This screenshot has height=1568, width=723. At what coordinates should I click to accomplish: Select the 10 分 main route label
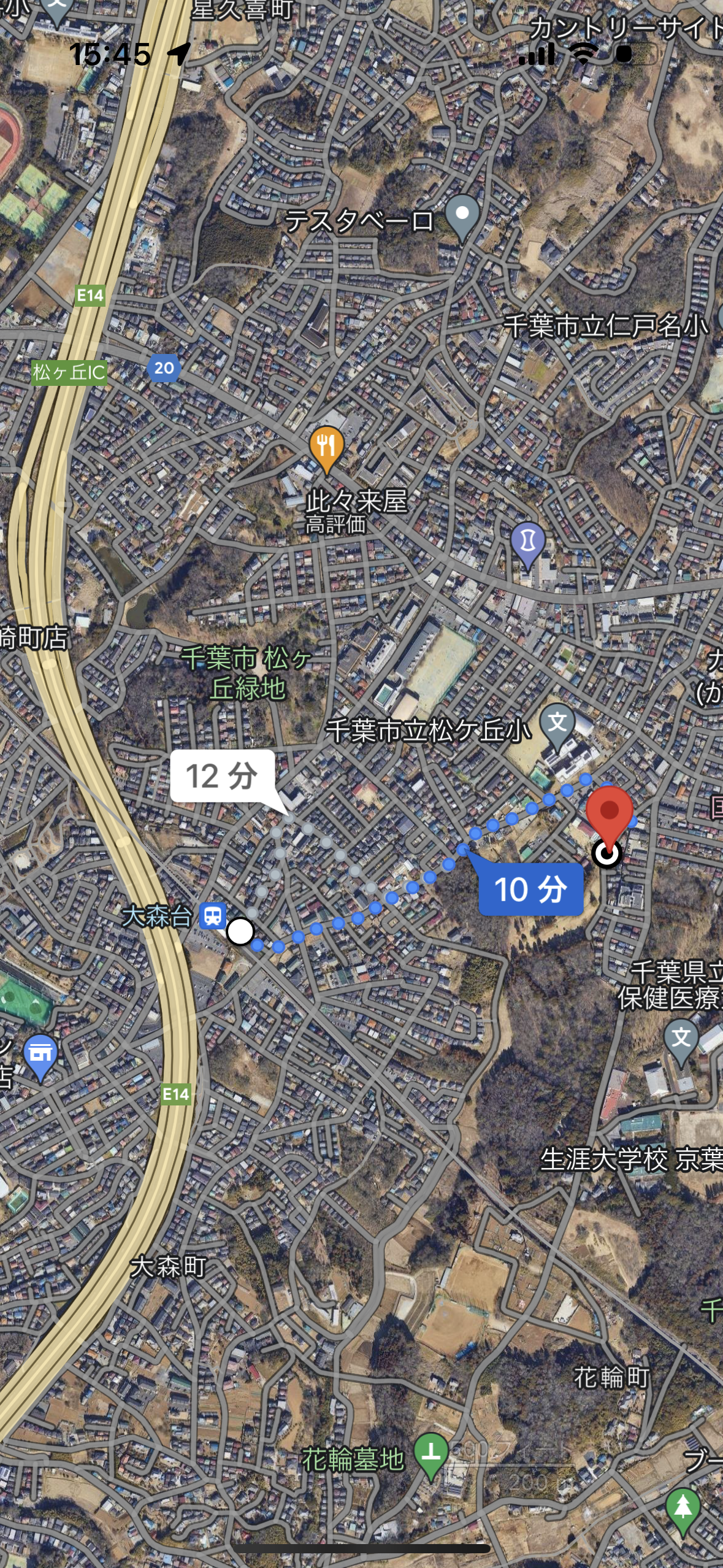coord(530,889)
